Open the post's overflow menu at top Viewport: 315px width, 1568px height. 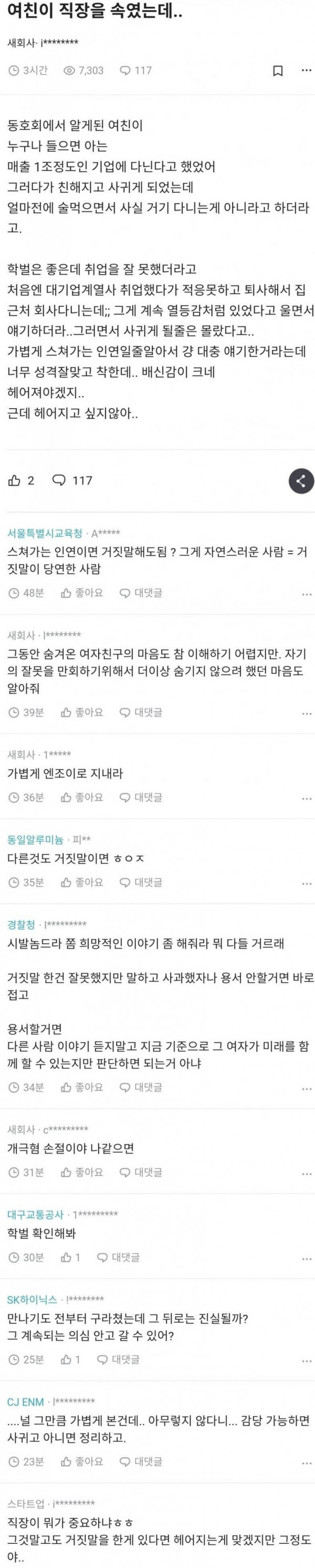tap(306, 70)
